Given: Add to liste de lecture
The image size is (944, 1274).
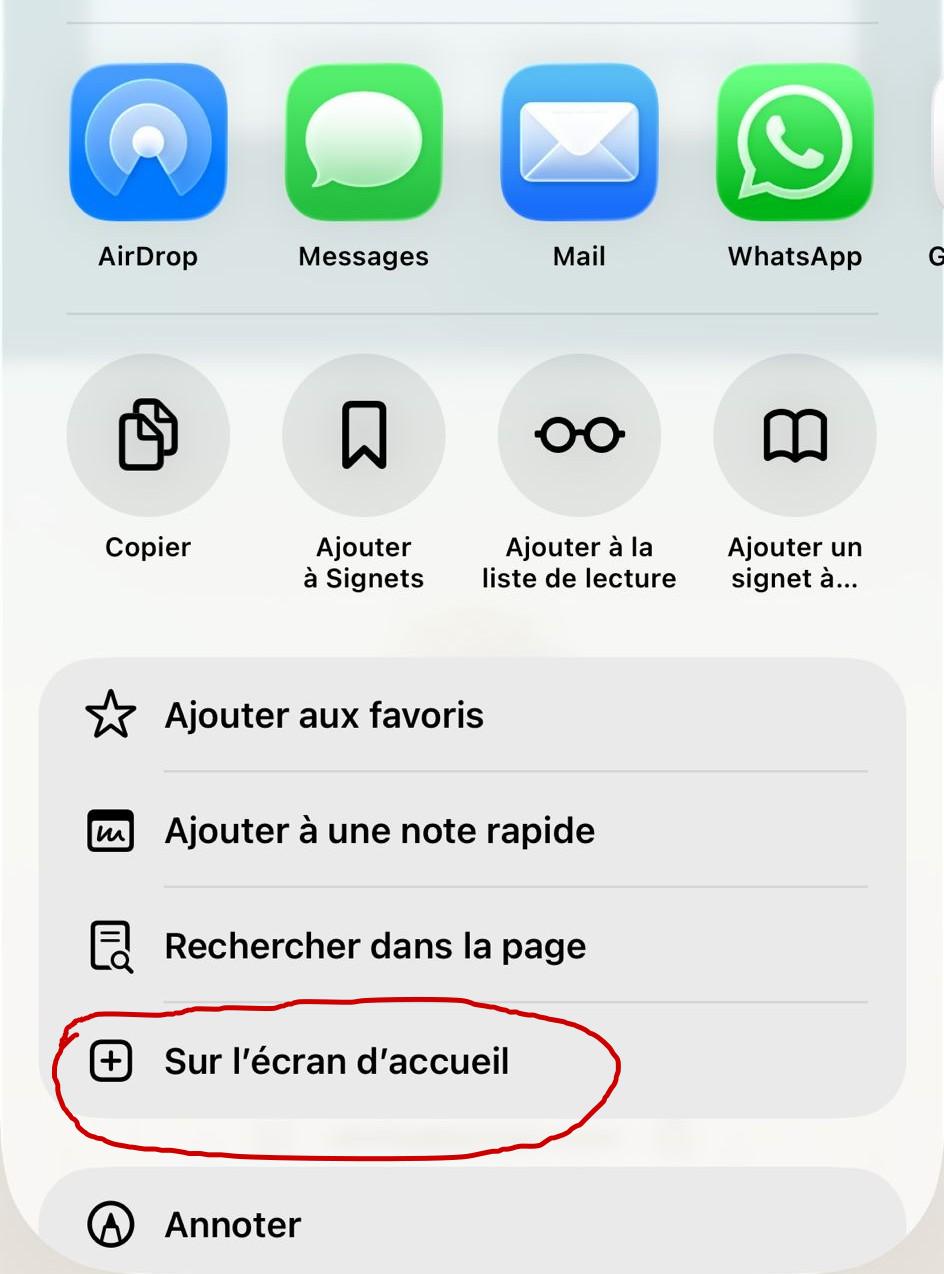Looking at the screenshot, I should 579,435.
